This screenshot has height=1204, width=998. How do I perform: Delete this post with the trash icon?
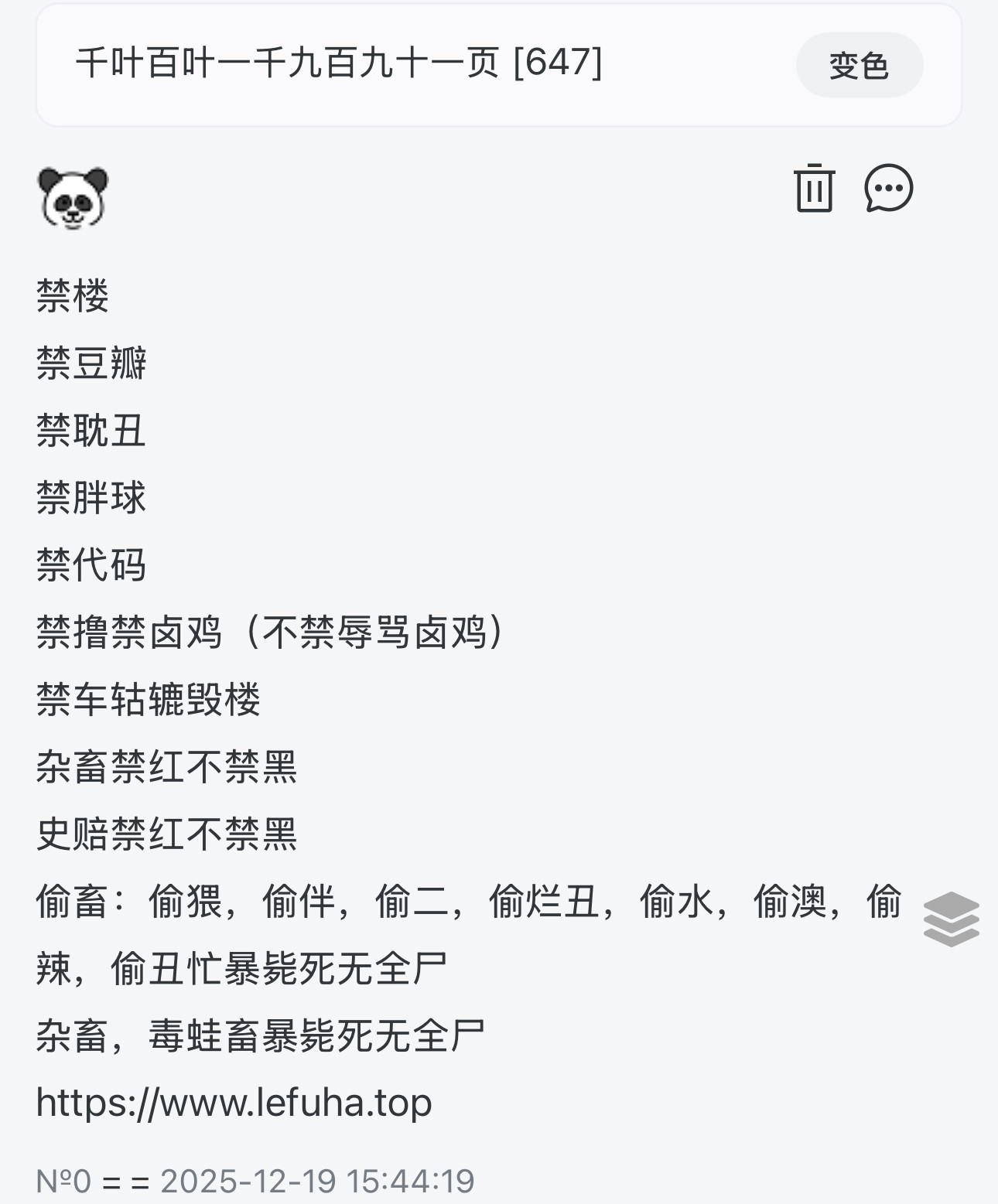tap(814, 188)
